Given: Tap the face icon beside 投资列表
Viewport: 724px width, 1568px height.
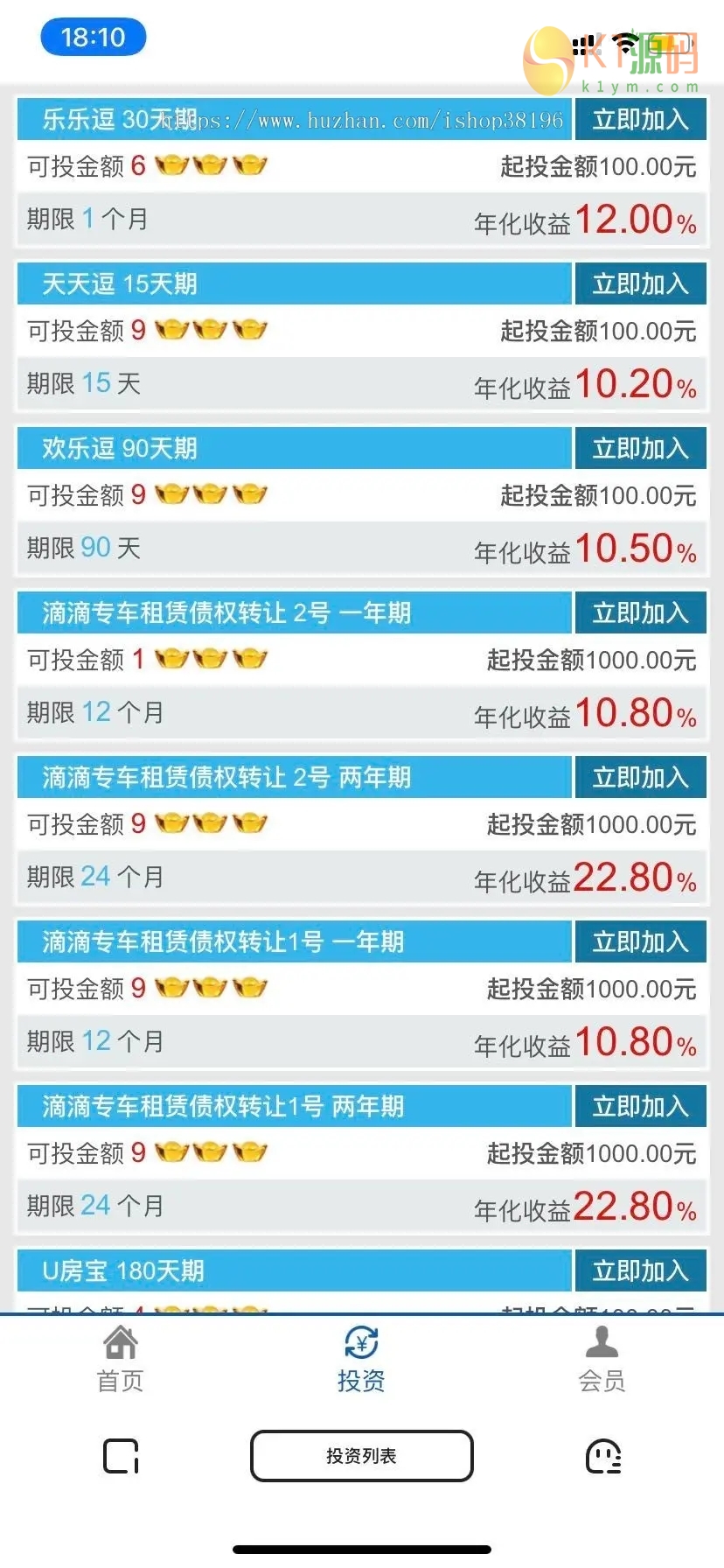Looking at the screenshot, I should (602, 1456).
